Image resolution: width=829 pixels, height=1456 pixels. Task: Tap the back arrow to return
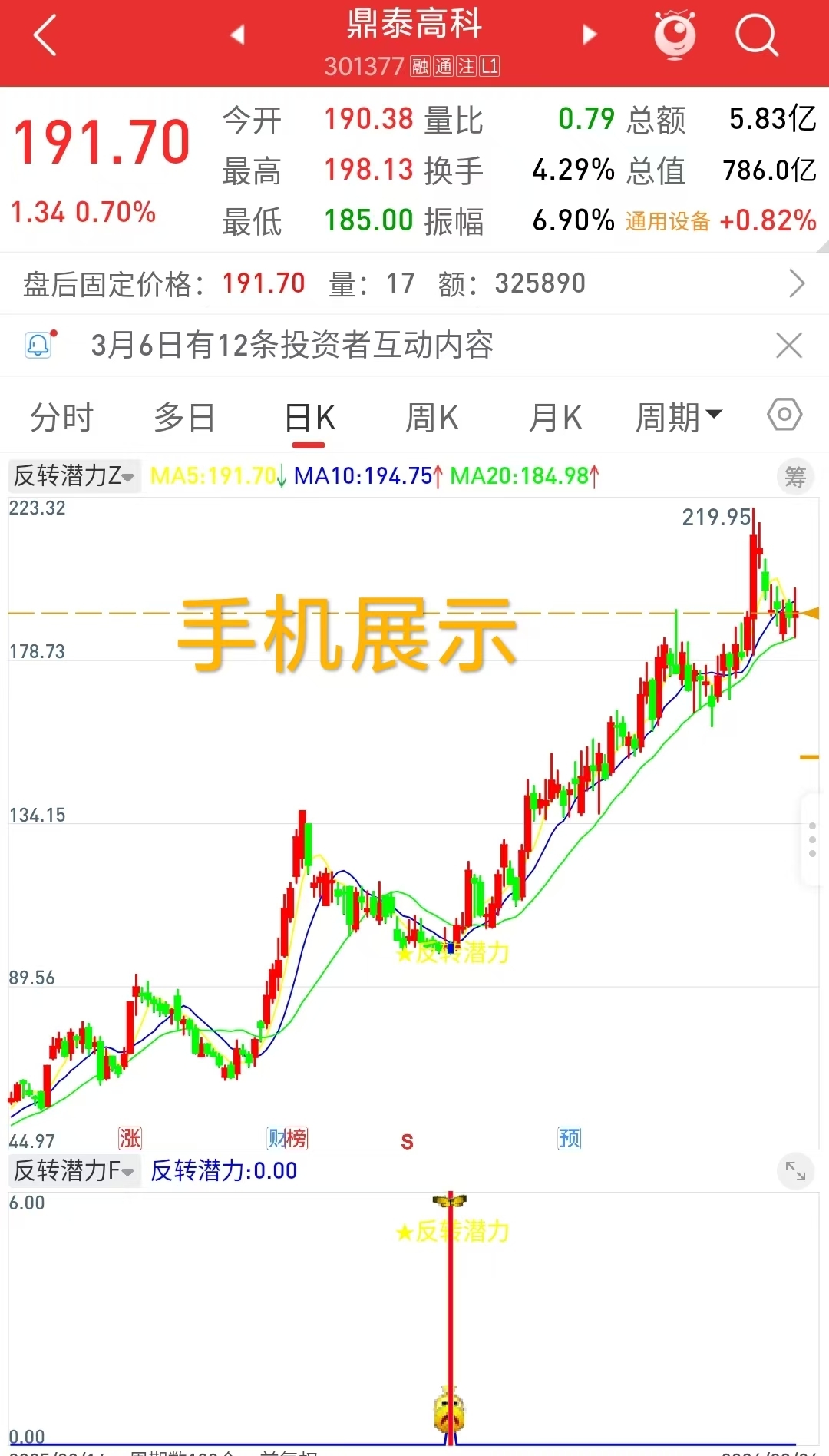[x=44, y=35]
